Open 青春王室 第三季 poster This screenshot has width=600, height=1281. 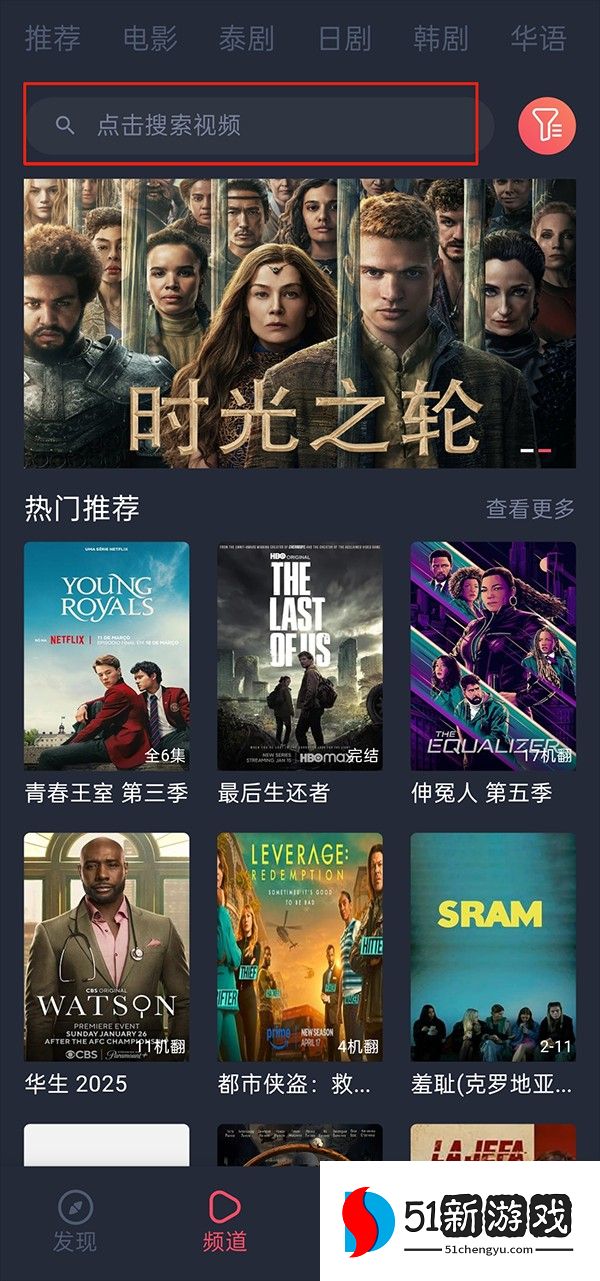pos(107,656)
